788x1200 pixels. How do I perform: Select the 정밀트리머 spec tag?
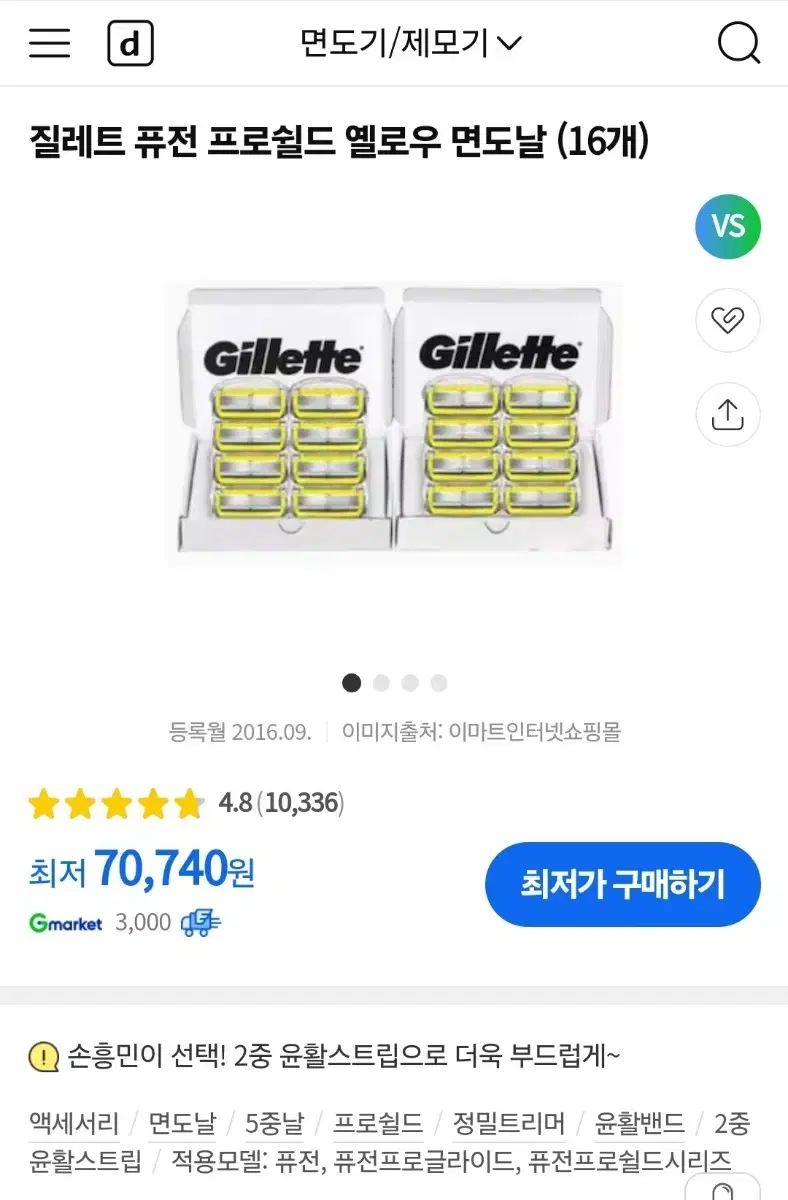coord(508,1124)
